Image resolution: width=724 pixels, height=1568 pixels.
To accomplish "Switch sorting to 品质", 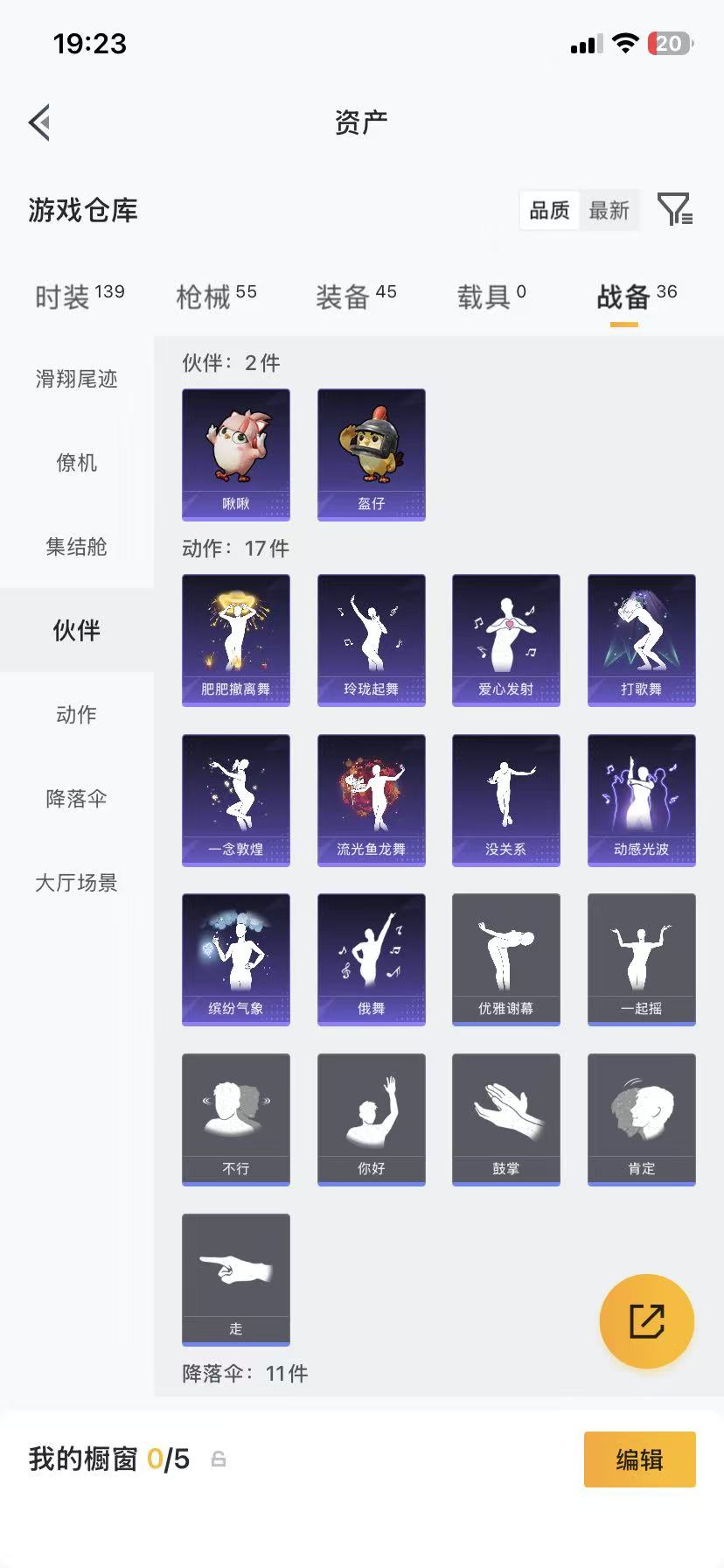I will (548, 210).
